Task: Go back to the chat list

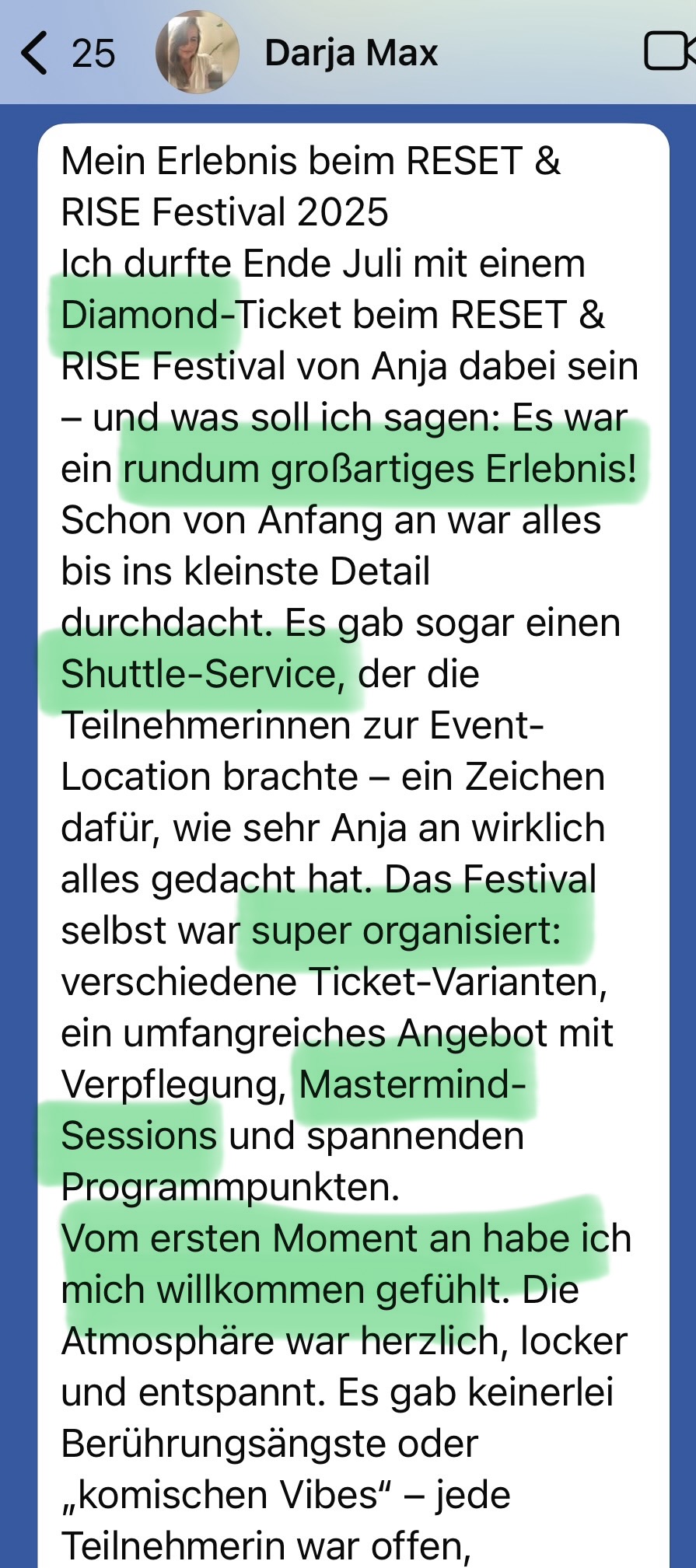Action: [x=36, y=53]
